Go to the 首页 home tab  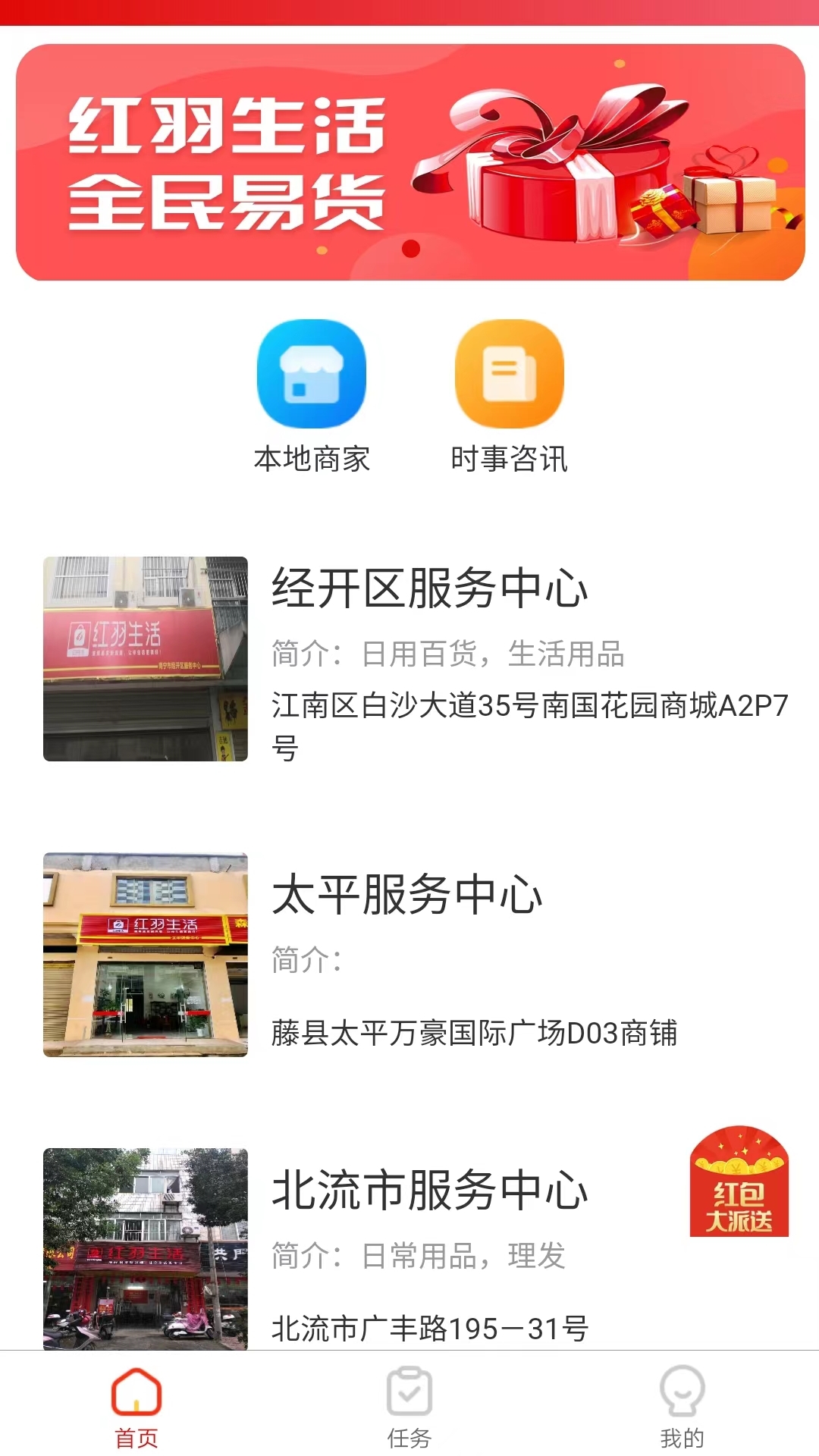136,1405
